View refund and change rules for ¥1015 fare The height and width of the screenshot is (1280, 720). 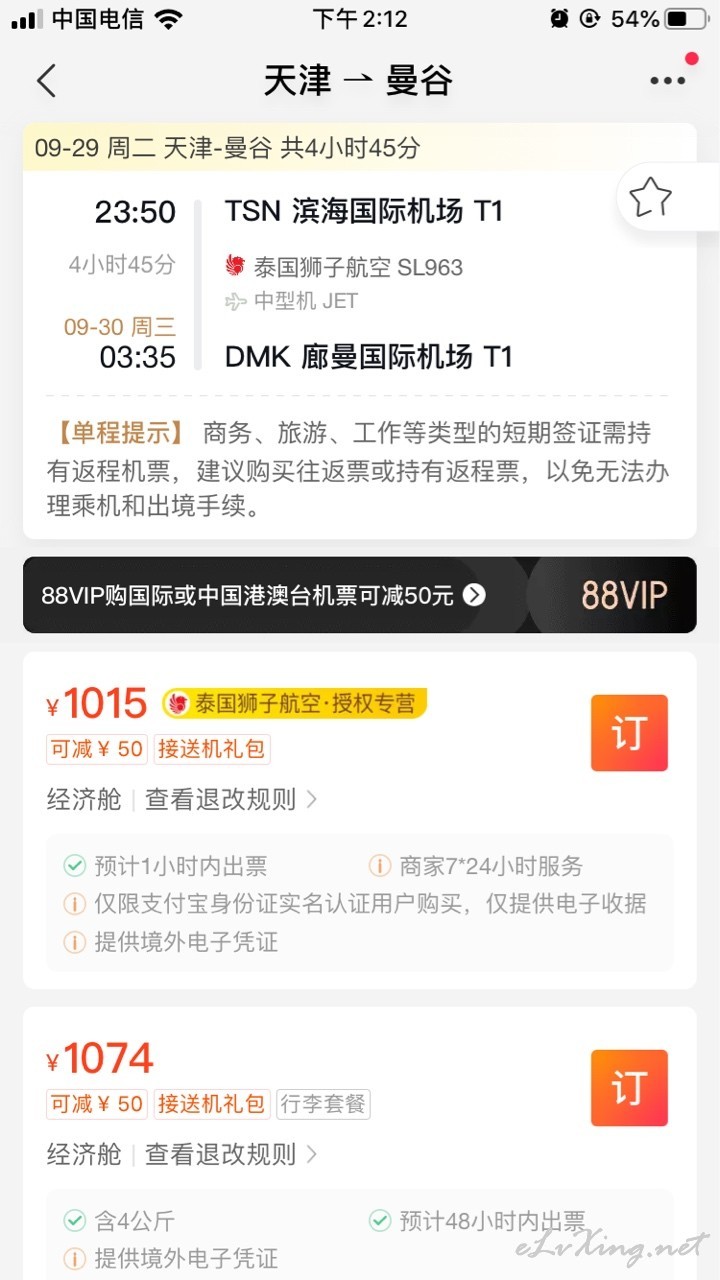coord(232,799)
